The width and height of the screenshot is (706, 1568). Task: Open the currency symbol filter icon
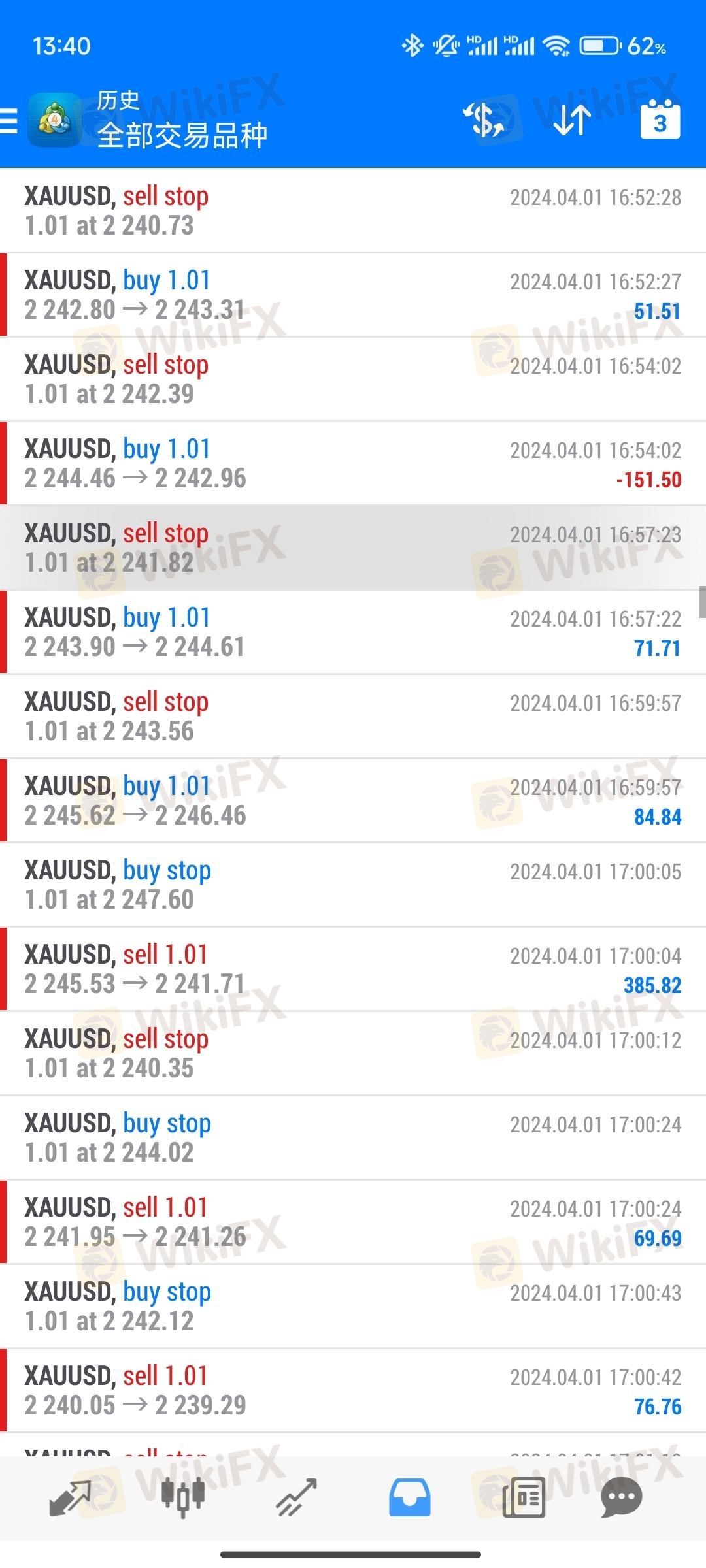point(484,120)
